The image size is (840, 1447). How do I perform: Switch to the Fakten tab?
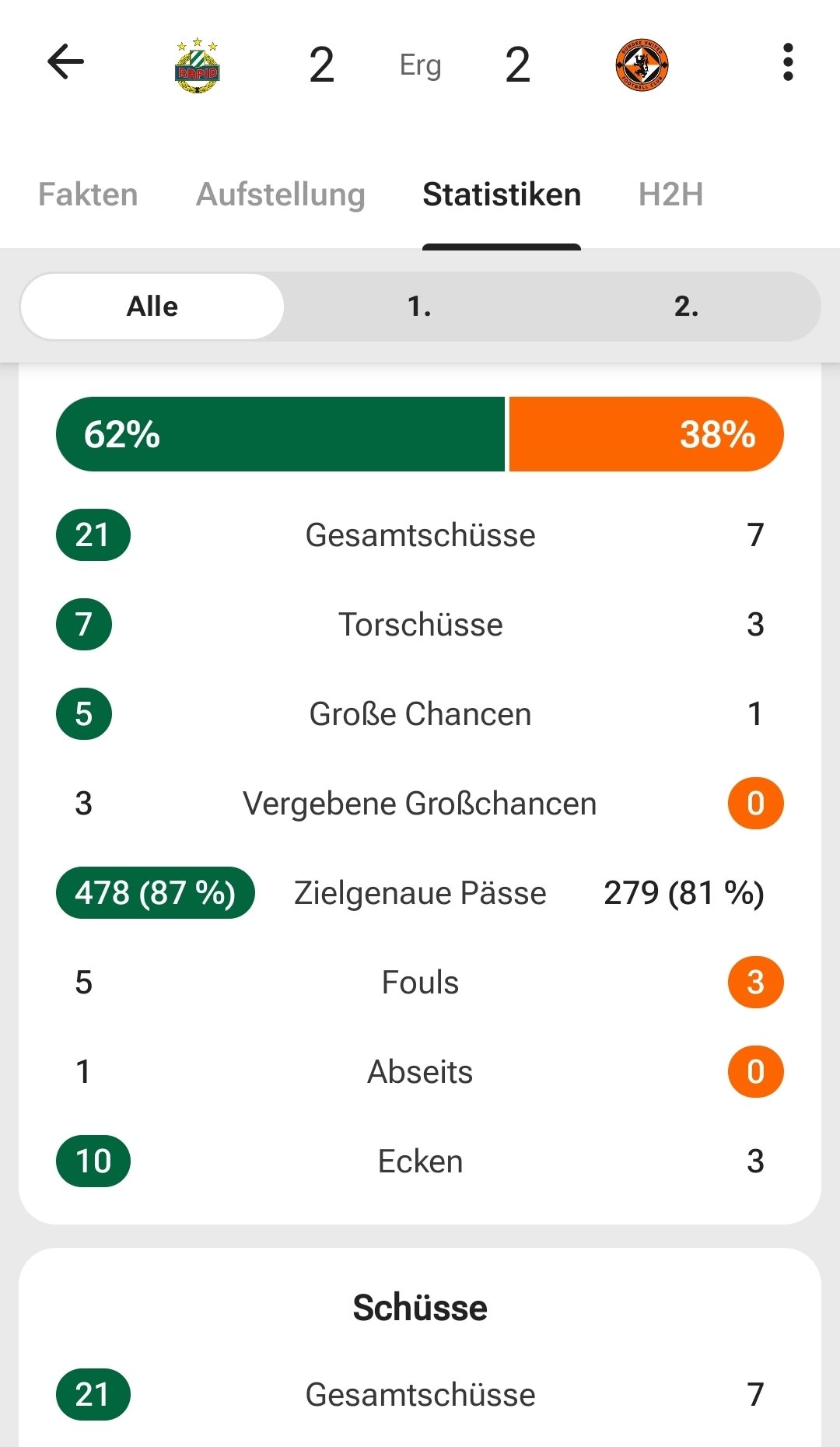[88, 194]
